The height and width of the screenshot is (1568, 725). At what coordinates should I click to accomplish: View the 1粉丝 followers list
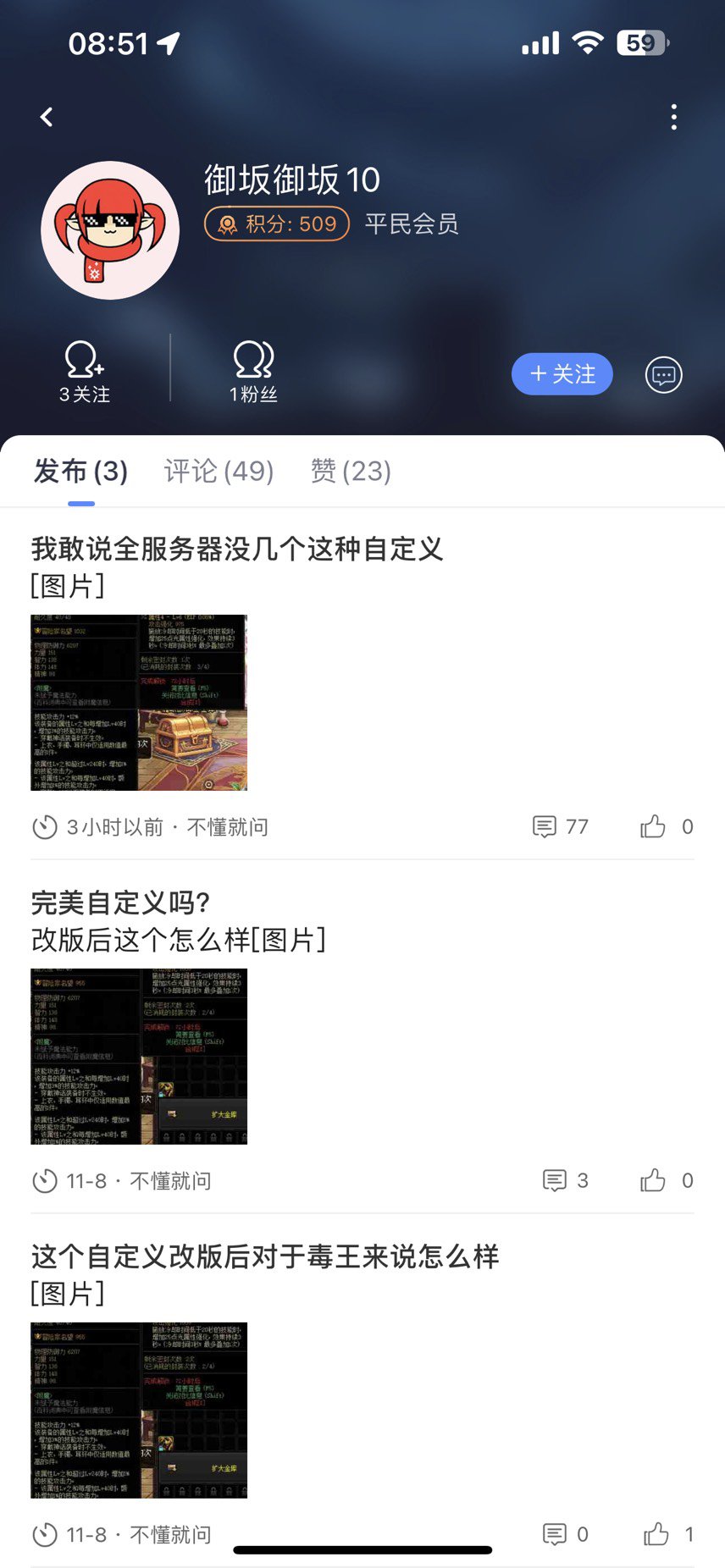point(254,372)
